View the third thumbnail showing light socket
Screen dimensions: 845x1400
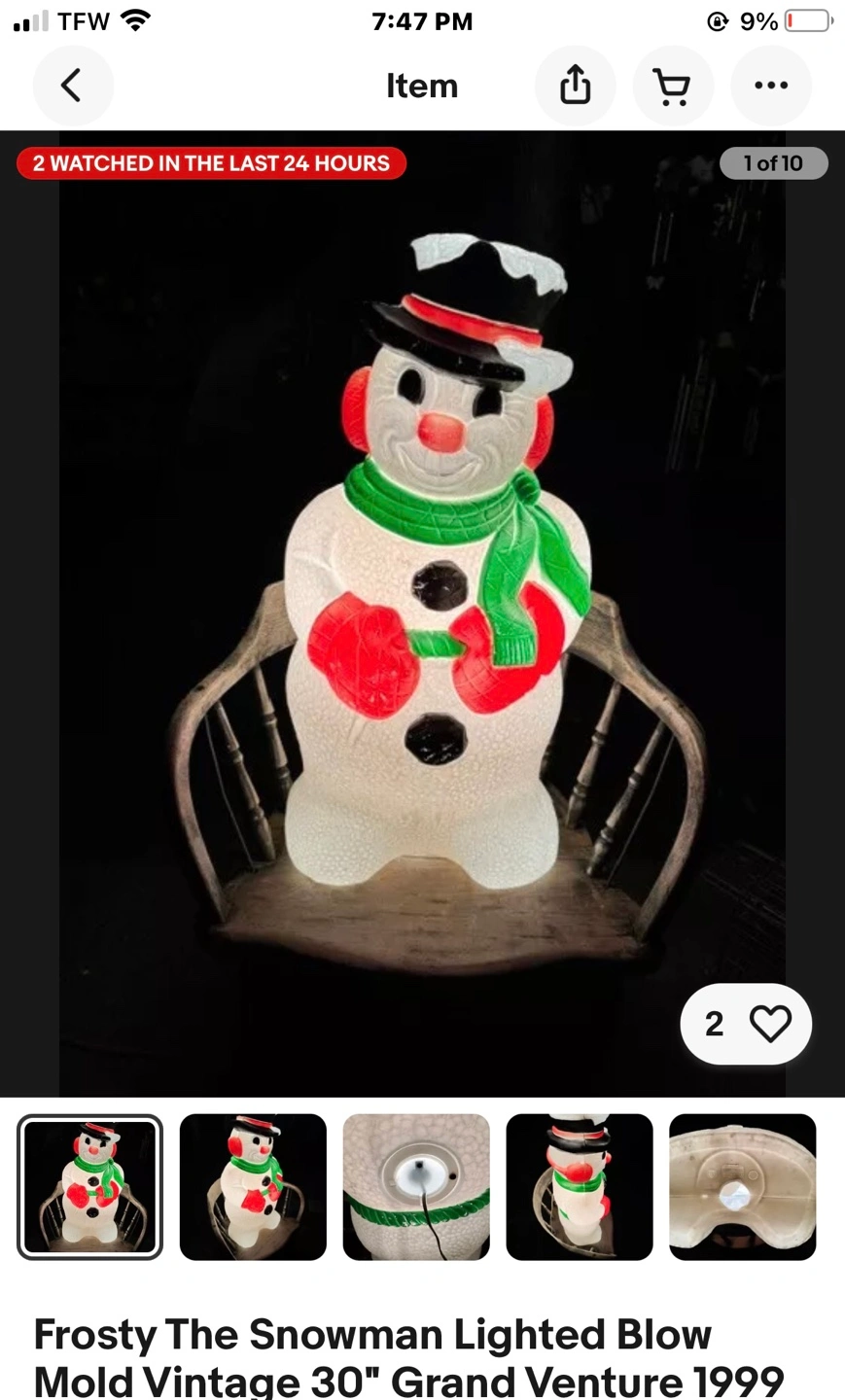pos(416,1187)
